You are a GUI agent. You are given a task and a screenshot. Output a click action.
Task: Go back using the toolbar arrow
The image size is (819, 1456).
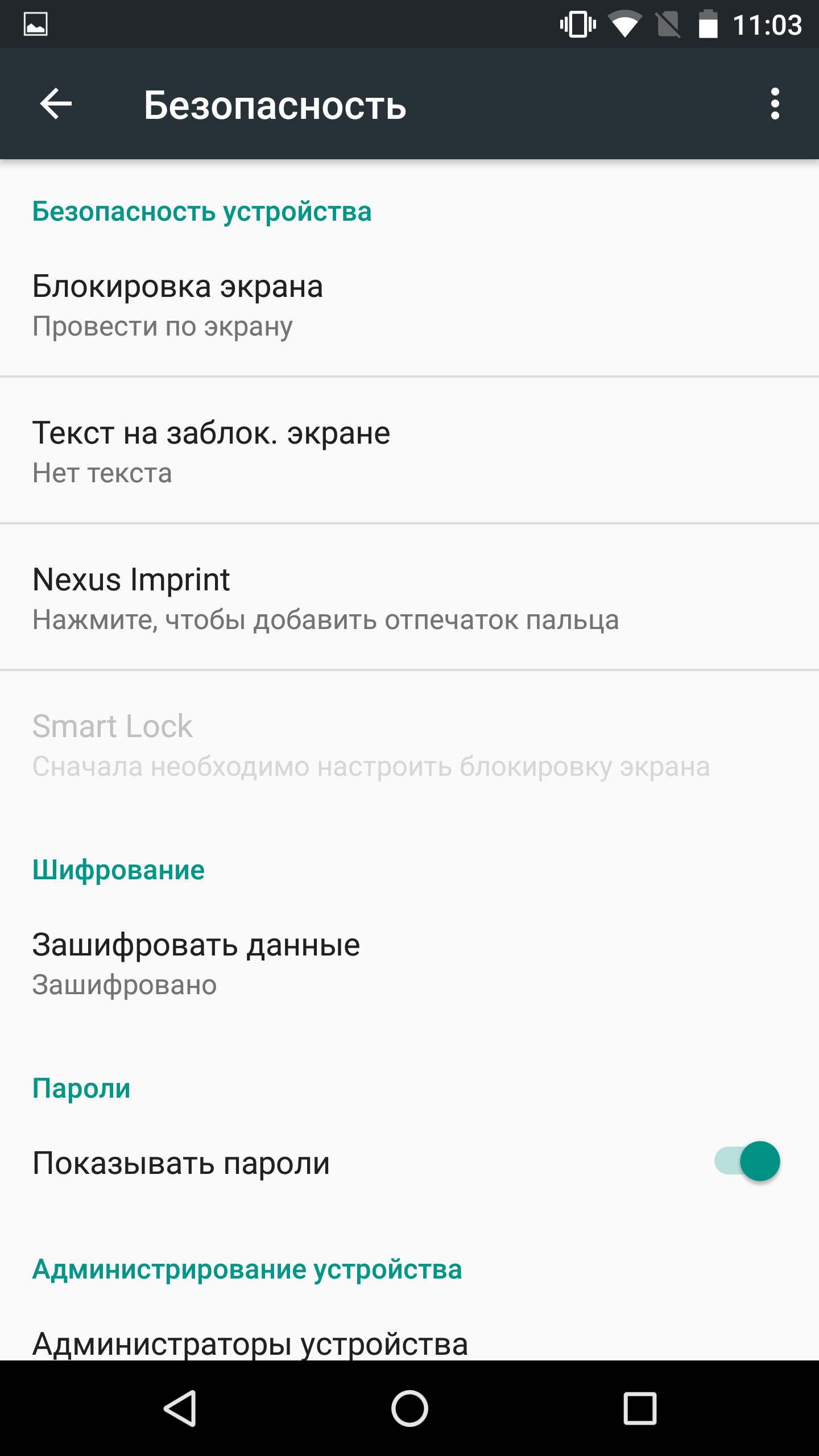click(x=56, y=104)
